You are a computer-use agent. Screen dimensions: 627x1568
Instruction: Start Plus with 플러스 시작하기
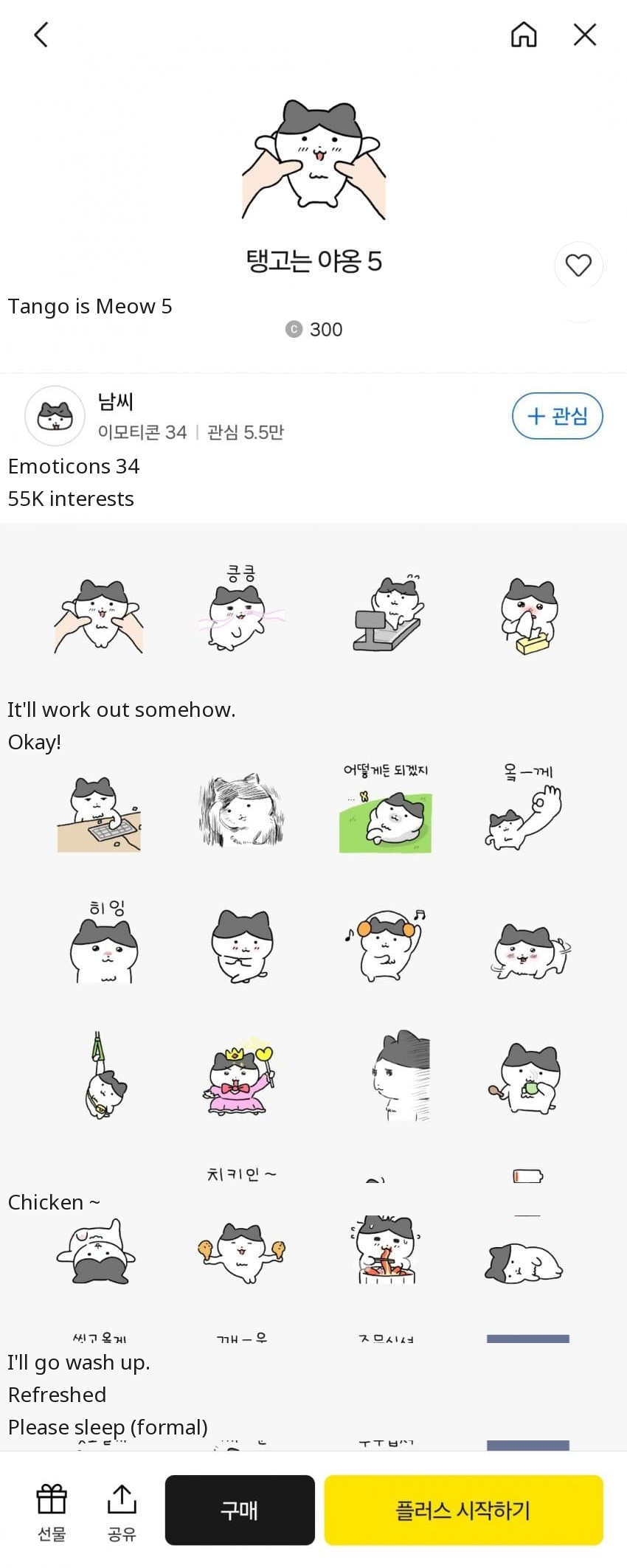(x=463, y=1510)
